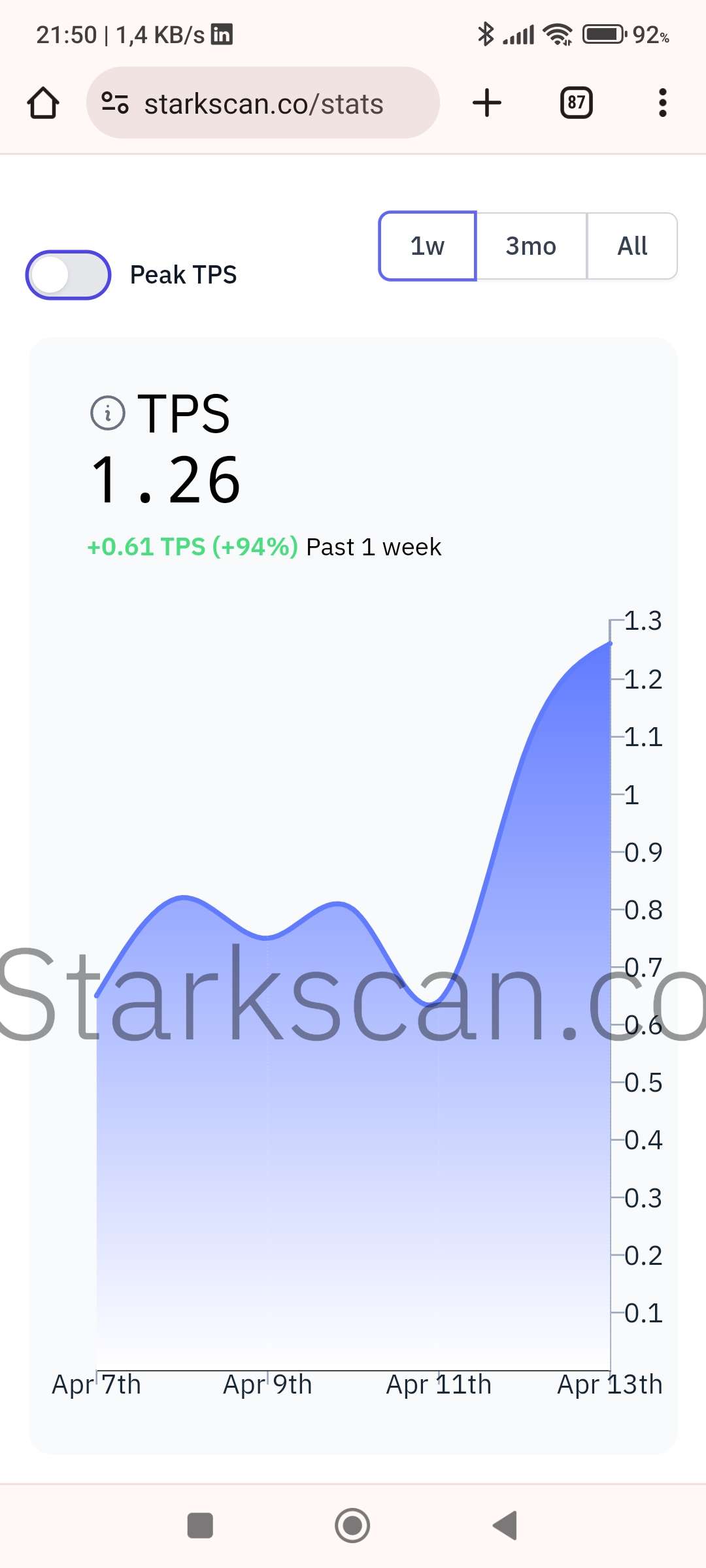
Task: Switch to the 3mo time range
Action: point(531,246)
